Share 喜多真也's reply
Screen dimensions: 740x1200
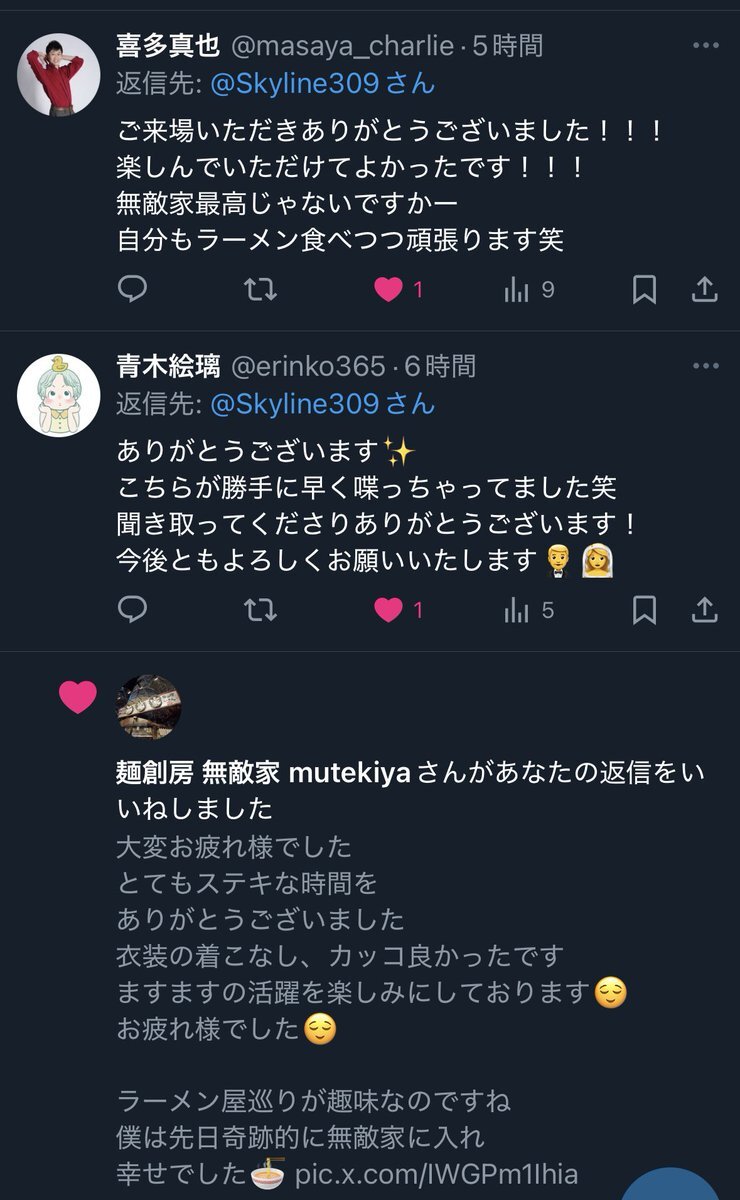(x=705, y=290)
